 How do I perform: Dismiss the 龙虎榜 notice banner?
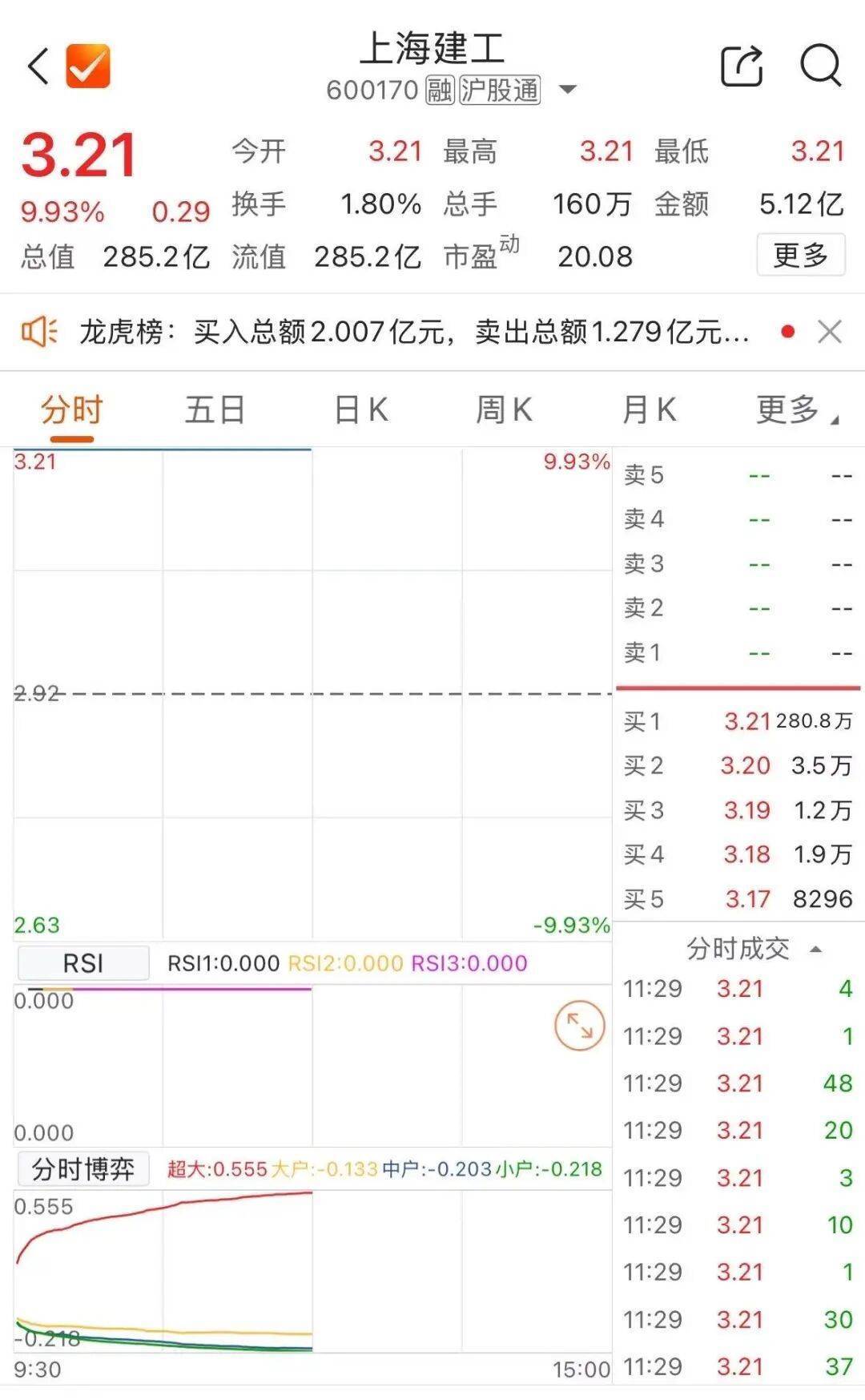[x=830, y=332]
